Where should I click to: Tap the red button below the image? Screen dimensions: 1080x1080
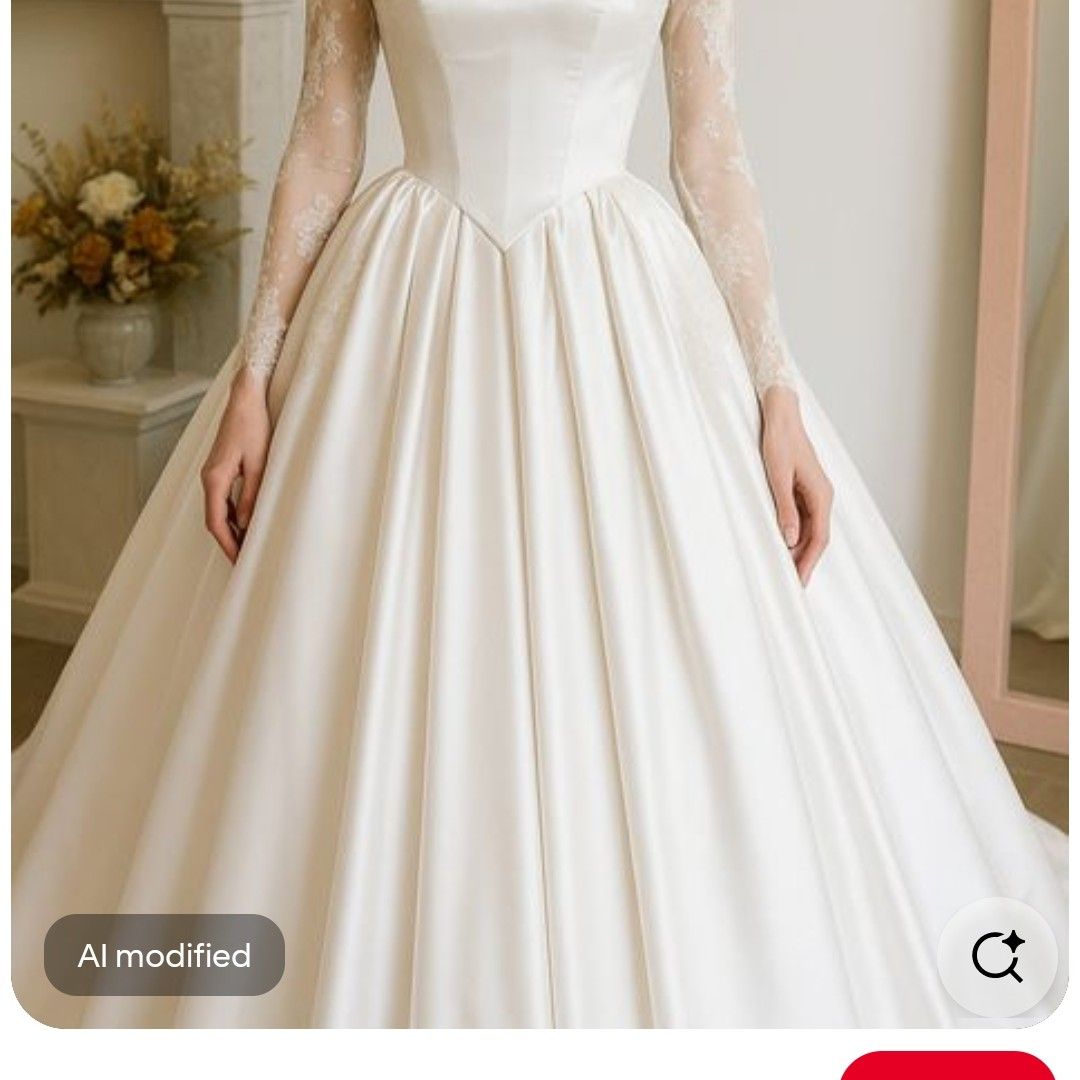[x=946, y=1067]
